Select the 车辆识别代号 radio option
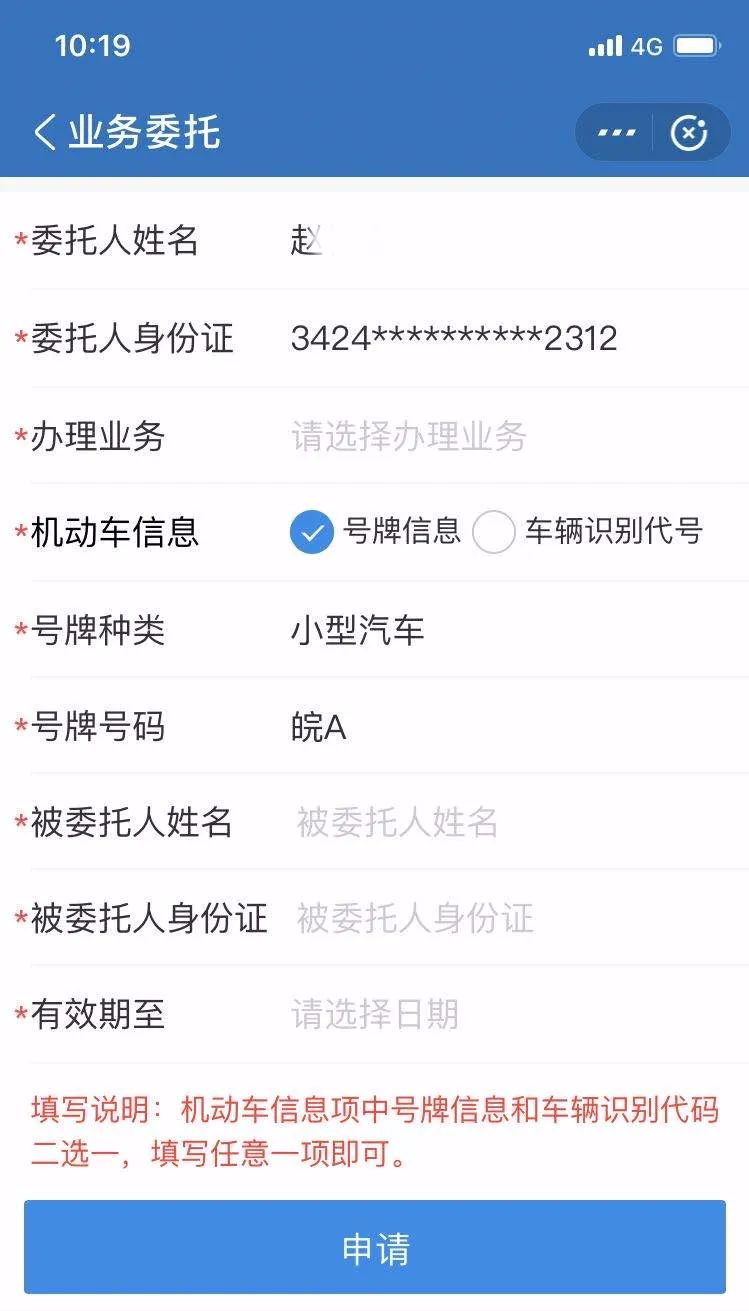This screenshot has width=749, height=1311. click(494, 532)
